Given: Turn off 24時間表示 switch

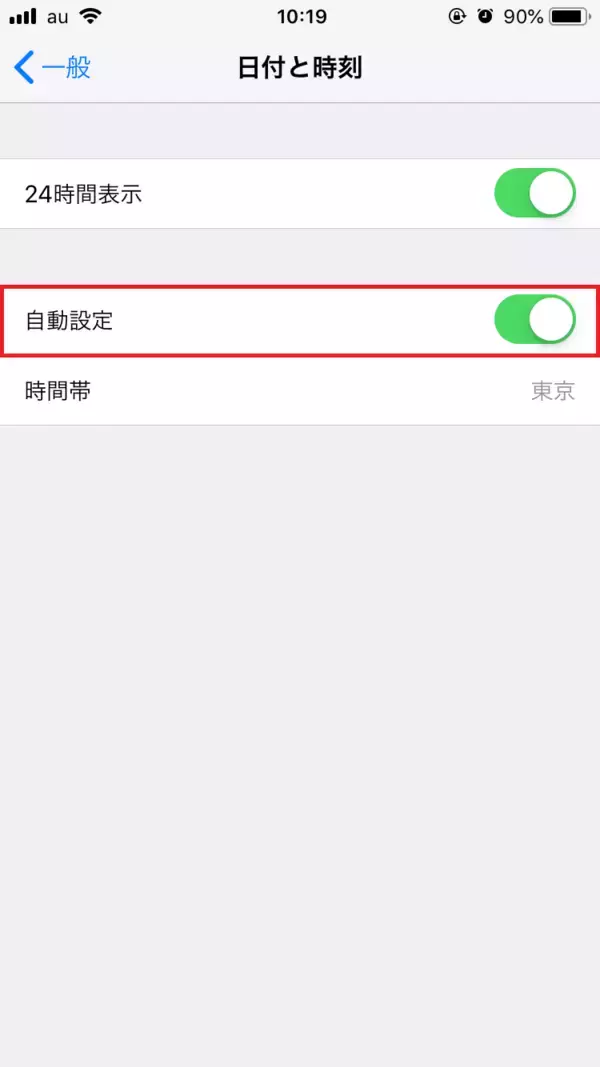Looking at the screenshot, I should tap(535, 193).
